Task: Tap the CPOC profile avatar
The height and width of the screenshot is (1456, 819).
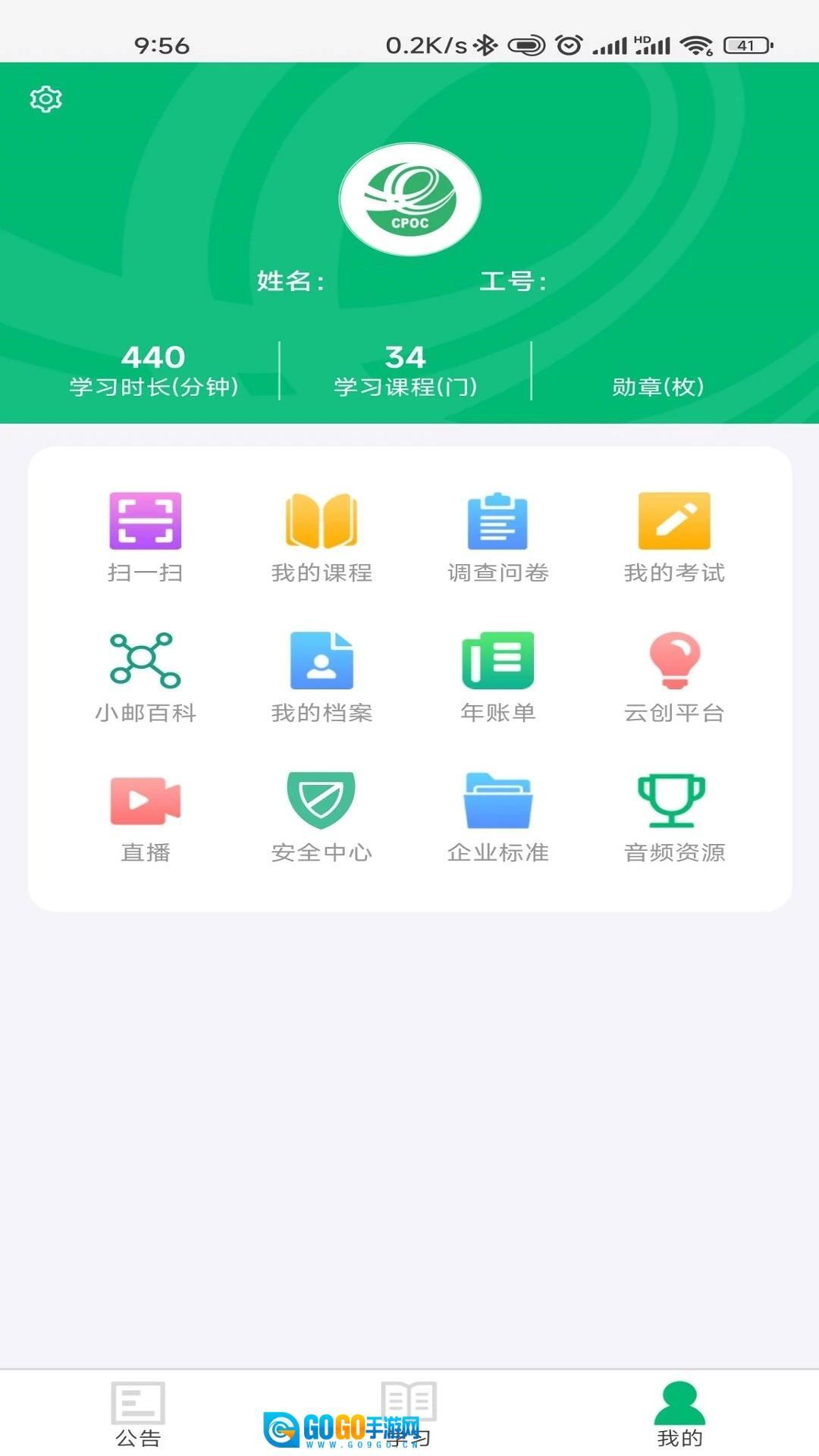Action: (409, 199)
